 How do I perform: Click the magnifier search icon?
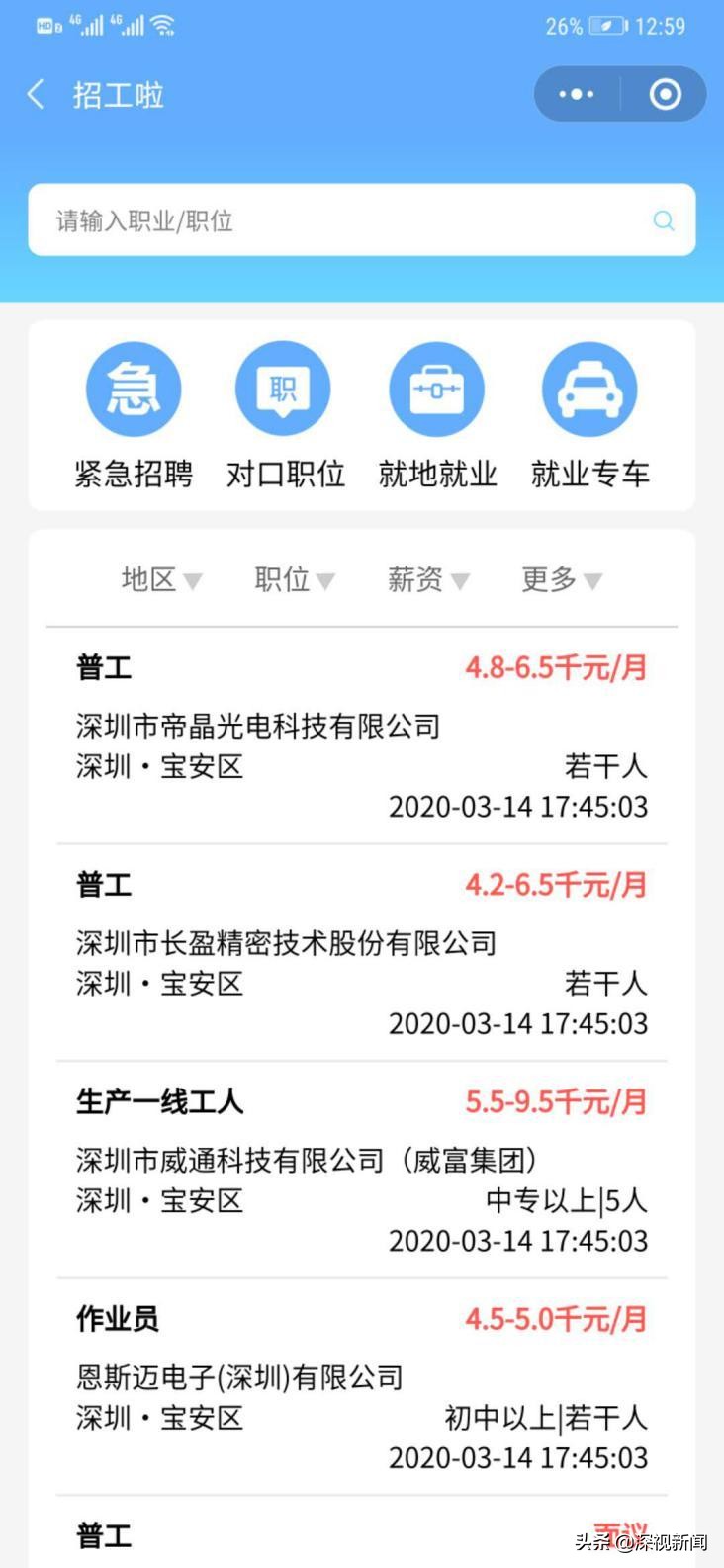662,220
